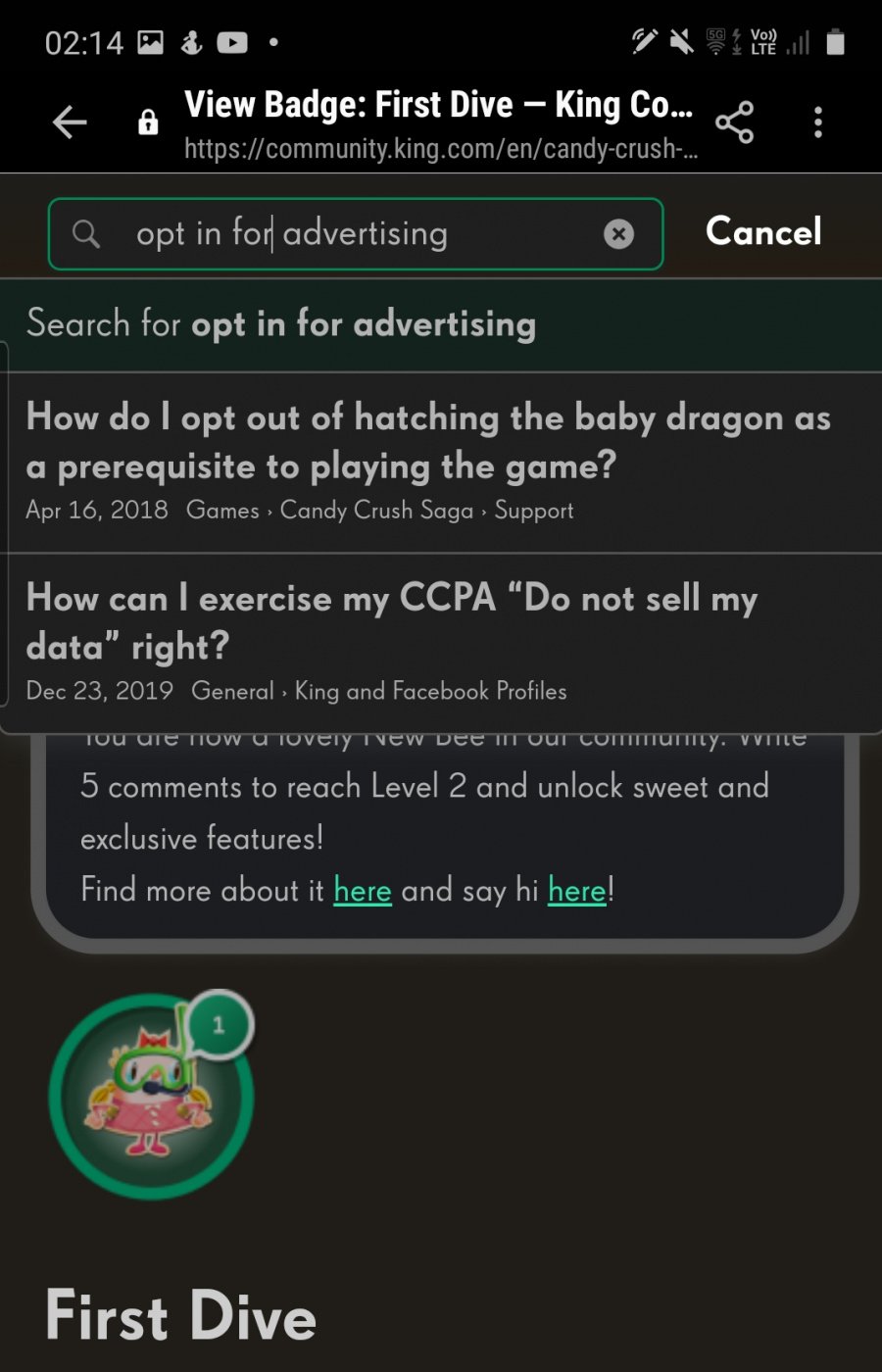The width and height of the screenshot is (882, 1372).
Task: Open the browser overflow menu
Action: point(817,122)
